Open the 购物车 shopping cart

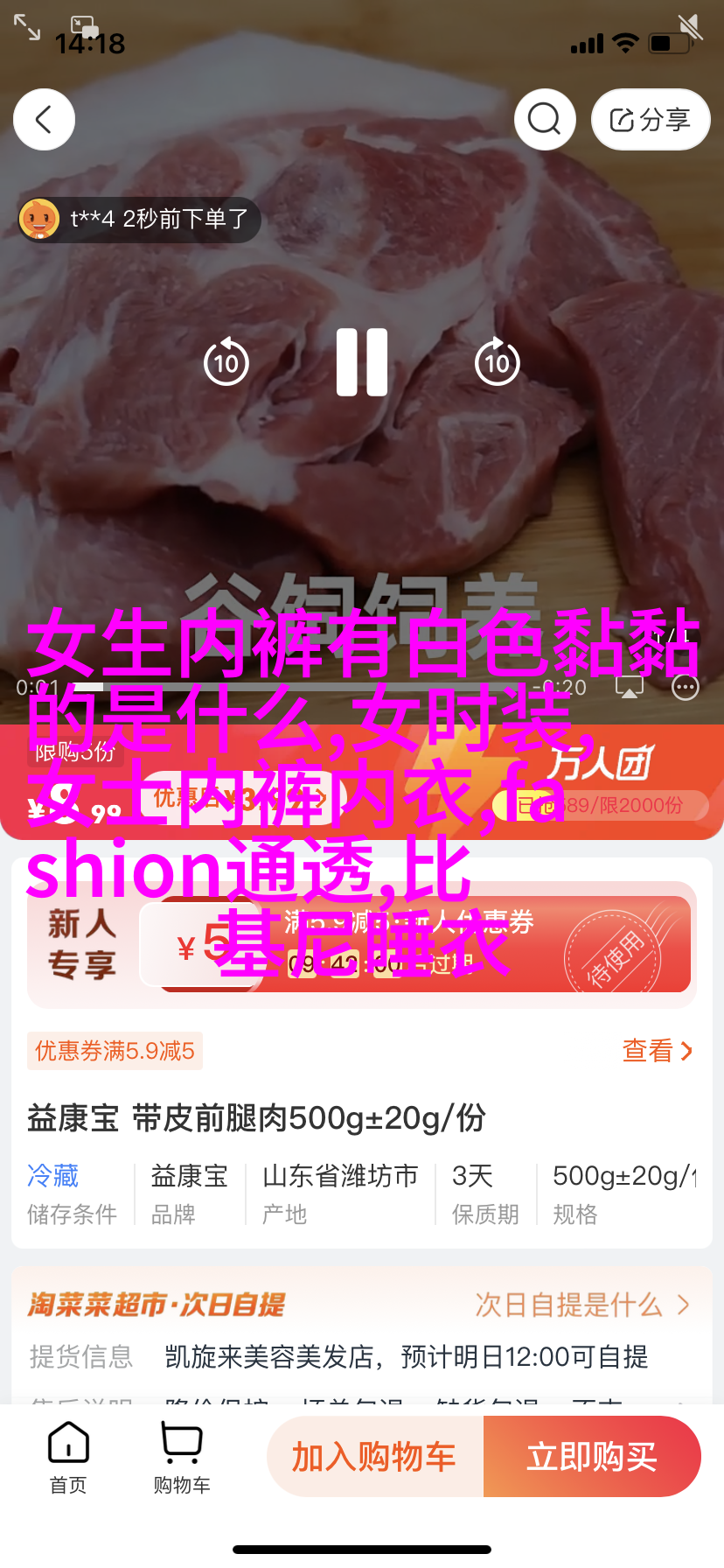(182, 1458)
